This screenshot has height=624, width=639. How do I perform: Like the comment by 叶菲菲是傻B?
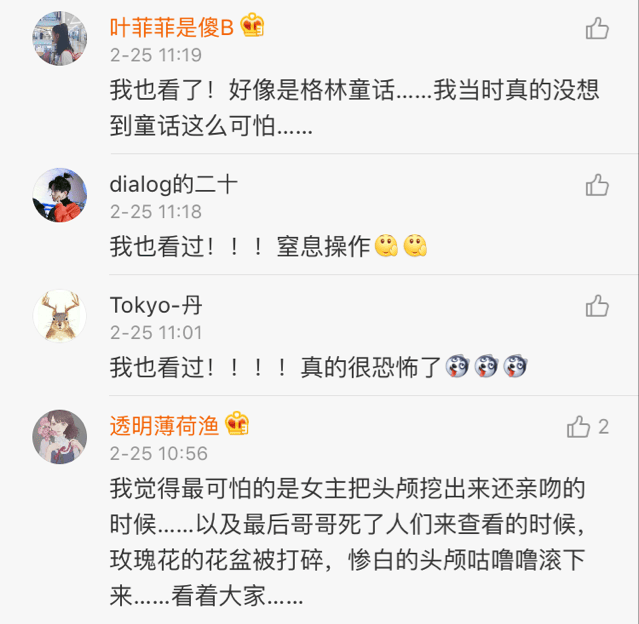click(x=597, y=28)
